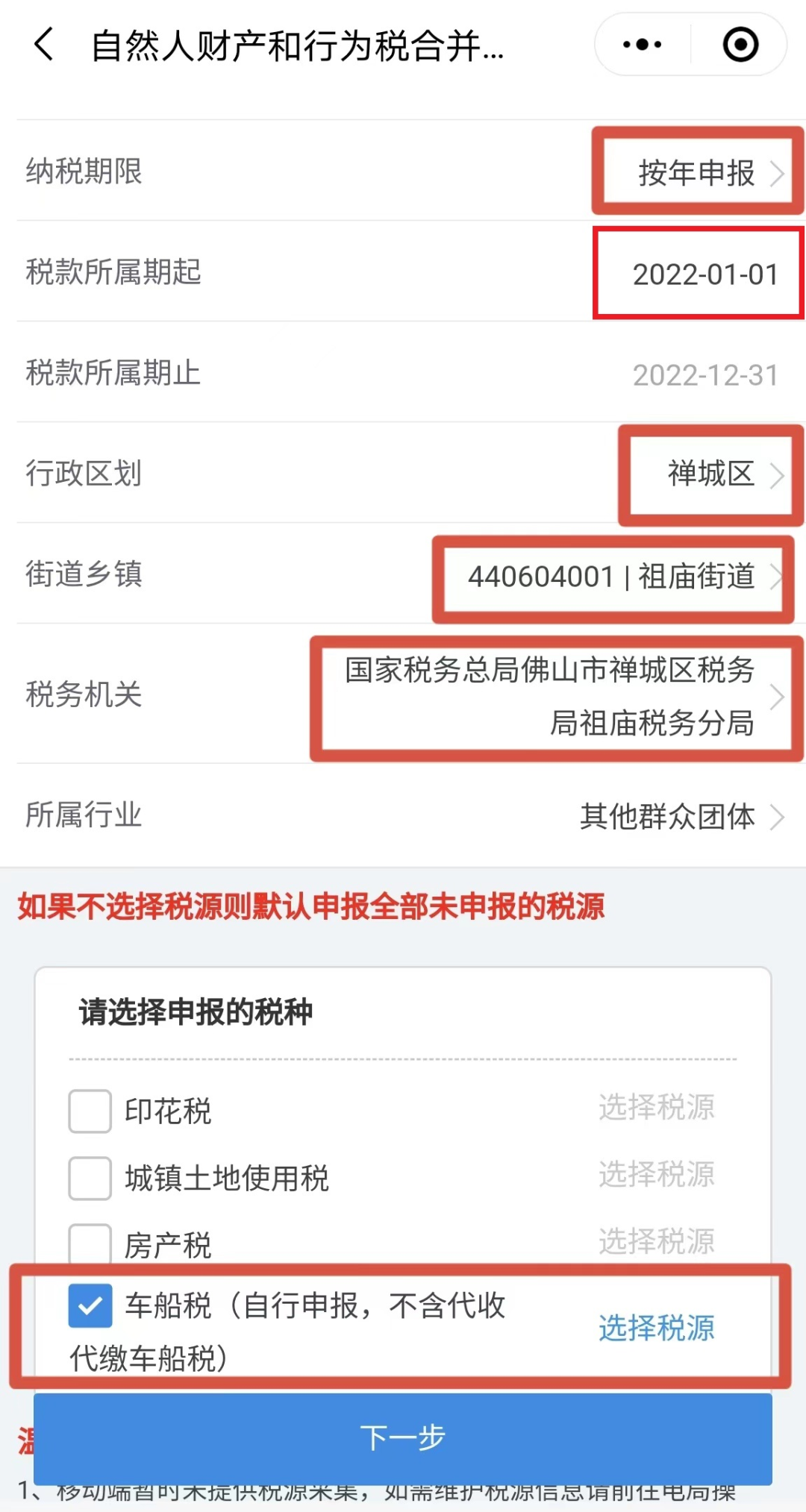This screenshot has height=1512, width=806.
Task: Check the 印花税 box
Action: pyautogui.click(x=90, y=1111)
